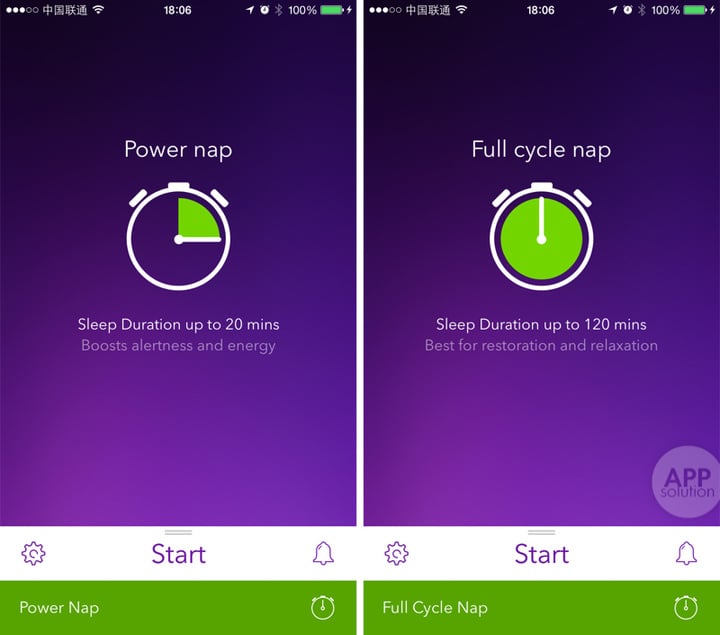Tap Start on the Full cycle nap screen
This screenshot has height=635, width=720.
(541, 554)
